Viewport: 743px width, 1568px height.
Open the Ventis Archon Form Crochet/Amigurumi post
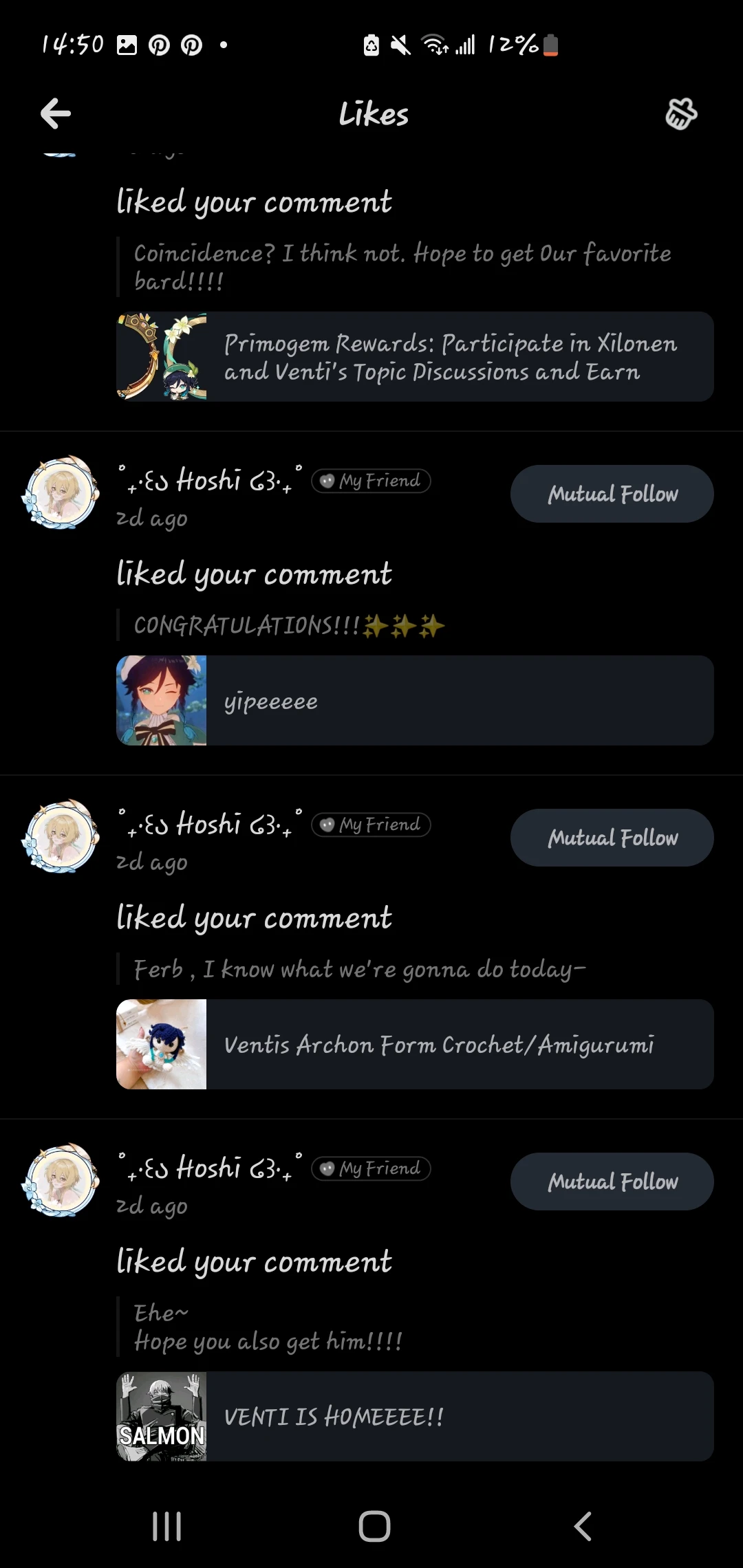pyautogui.click(x=415, y=1045)
